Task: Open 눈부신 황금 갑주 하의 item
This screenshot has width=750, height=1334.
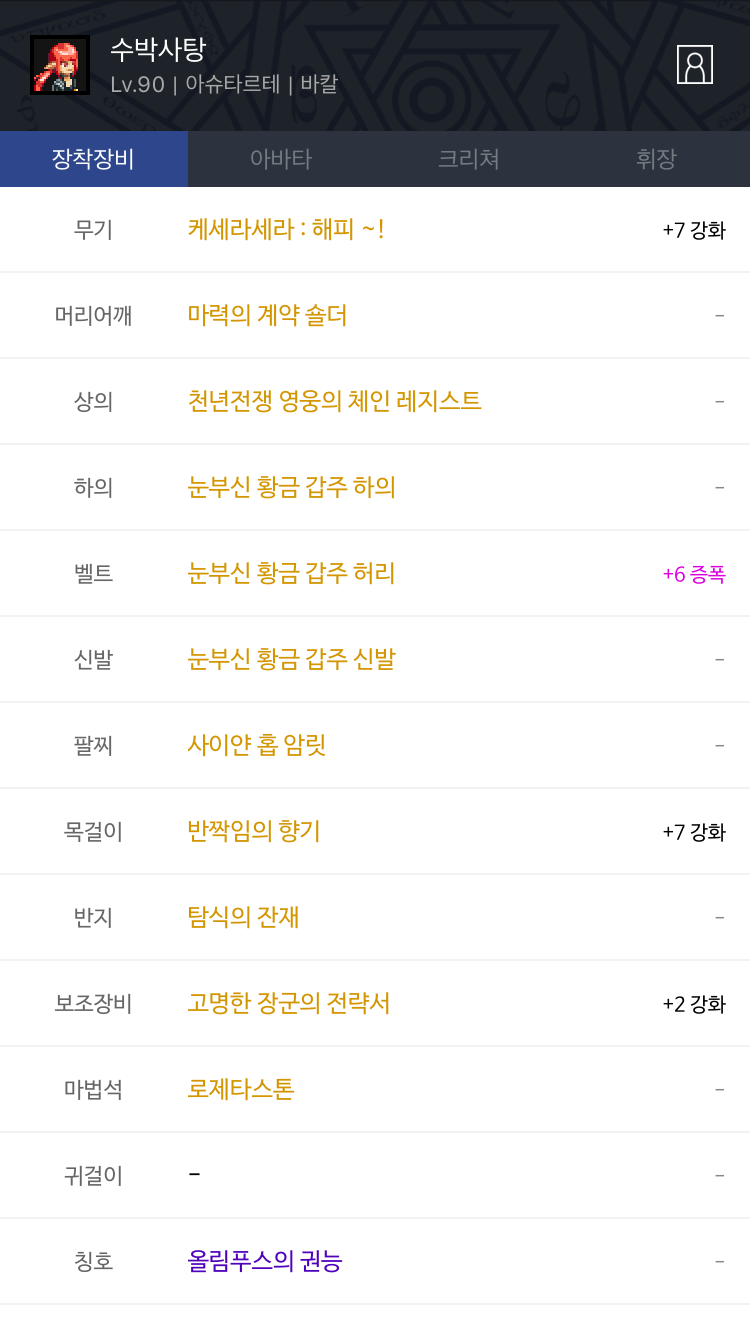Action: pyautogui.click(x=291, y=487)
